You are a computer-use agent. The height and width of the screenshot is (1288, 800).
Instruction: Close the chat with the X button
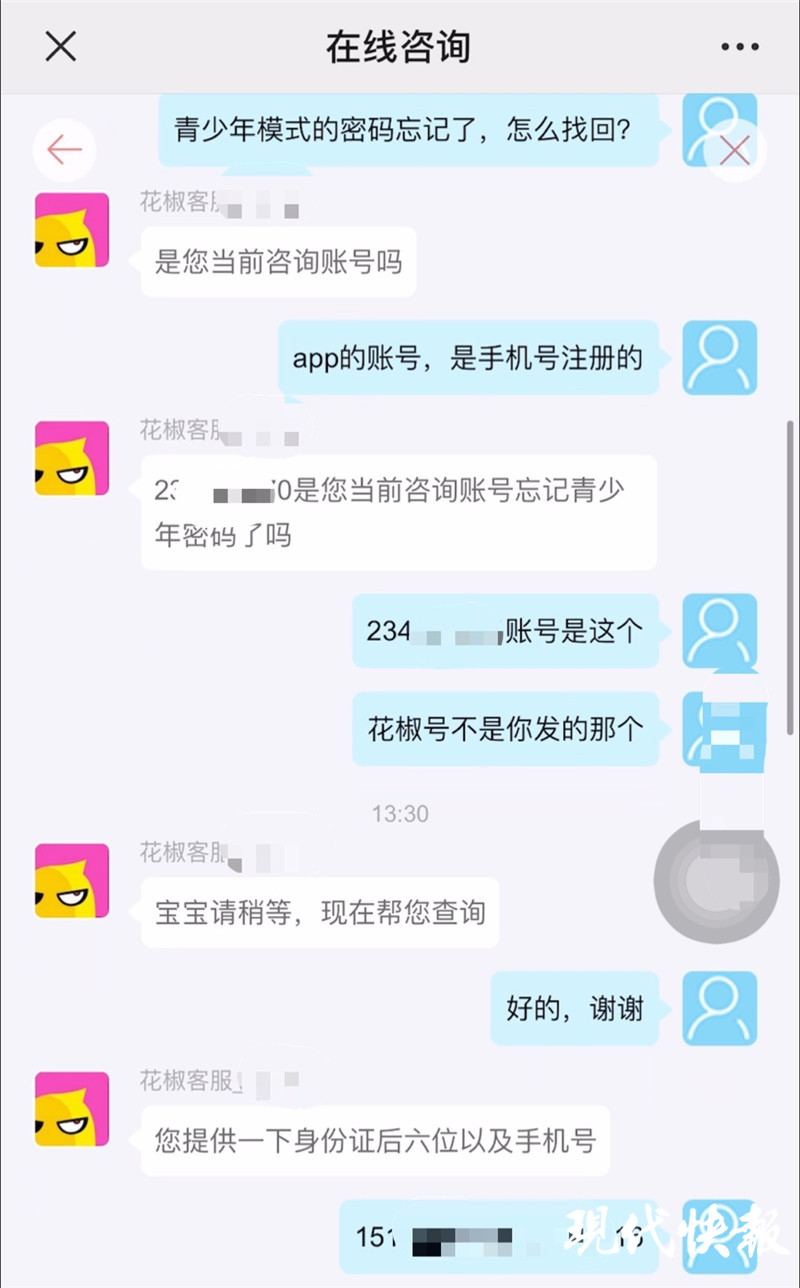click(x=60, y=46)
